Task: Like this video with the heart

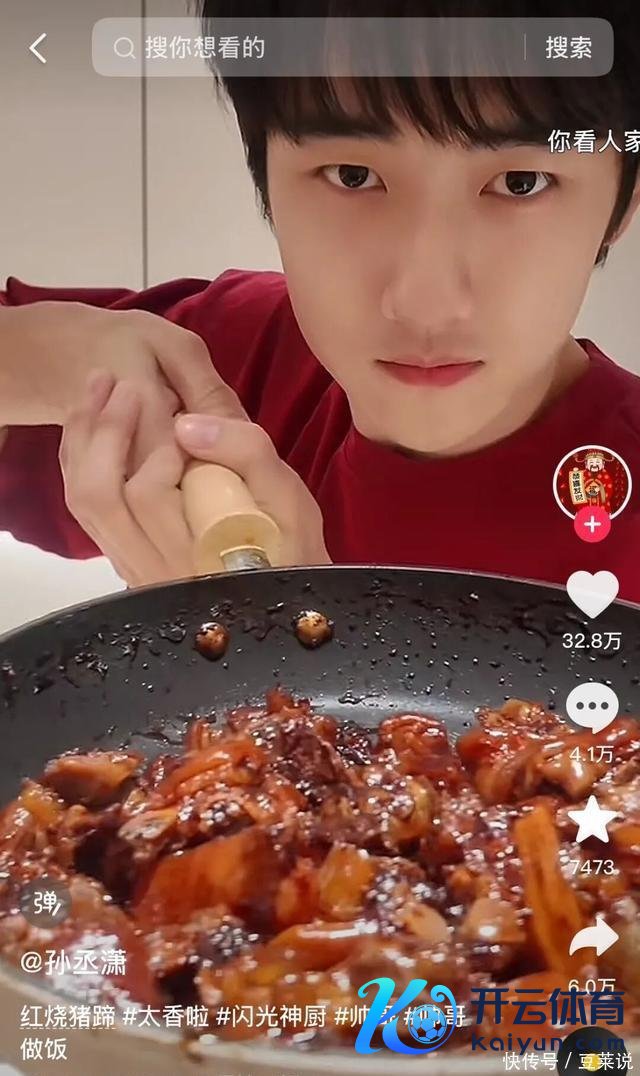Action: (592, 595)
